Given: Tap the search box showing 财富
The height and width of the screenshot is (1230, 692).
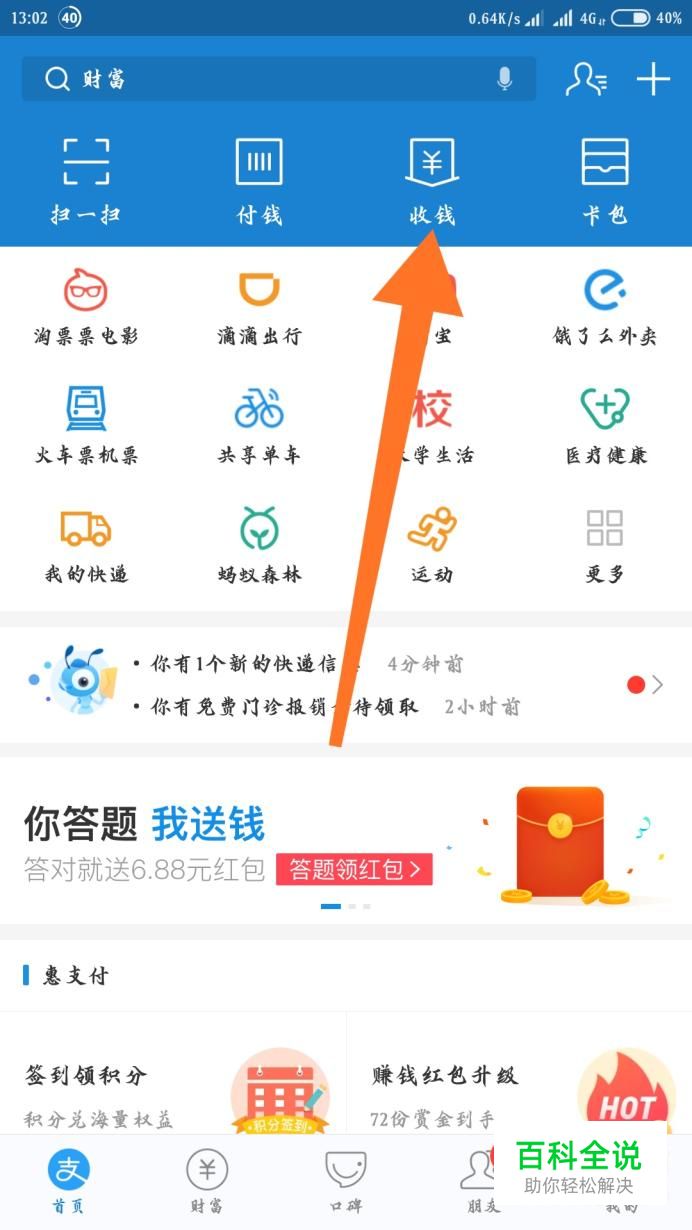Looking at the screenshot, I should click(x=260, y=79).
